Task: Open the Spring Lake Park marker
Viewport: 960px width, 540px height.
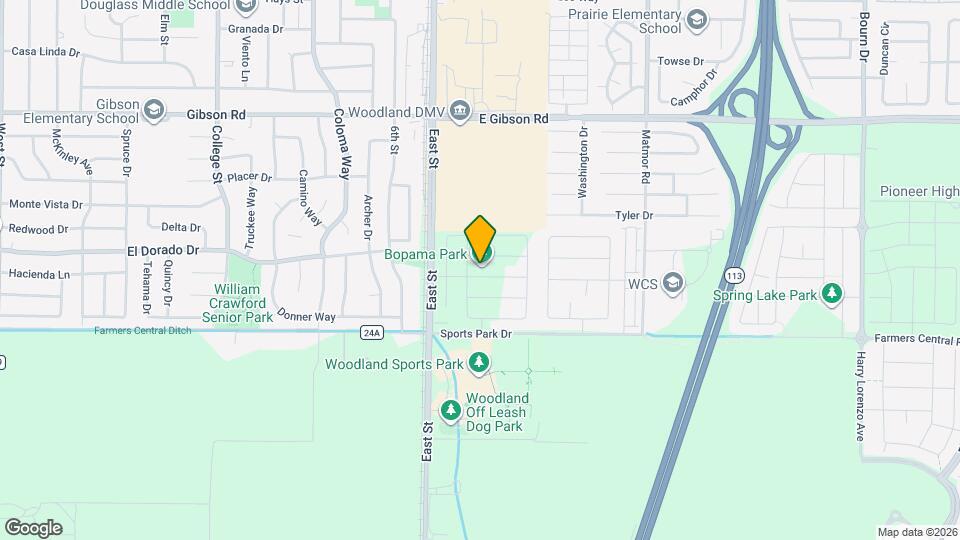Action: [x=831, y=294]
